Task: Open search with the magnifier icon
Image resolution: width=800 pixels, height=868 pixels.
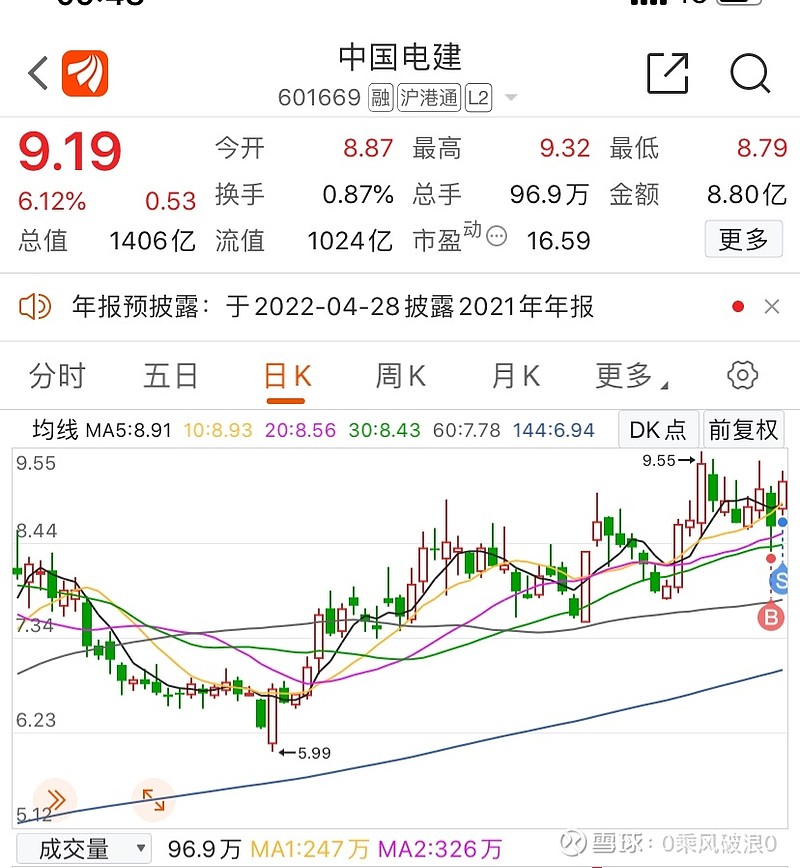Action: pyautogui.click(x=749, y=74)
